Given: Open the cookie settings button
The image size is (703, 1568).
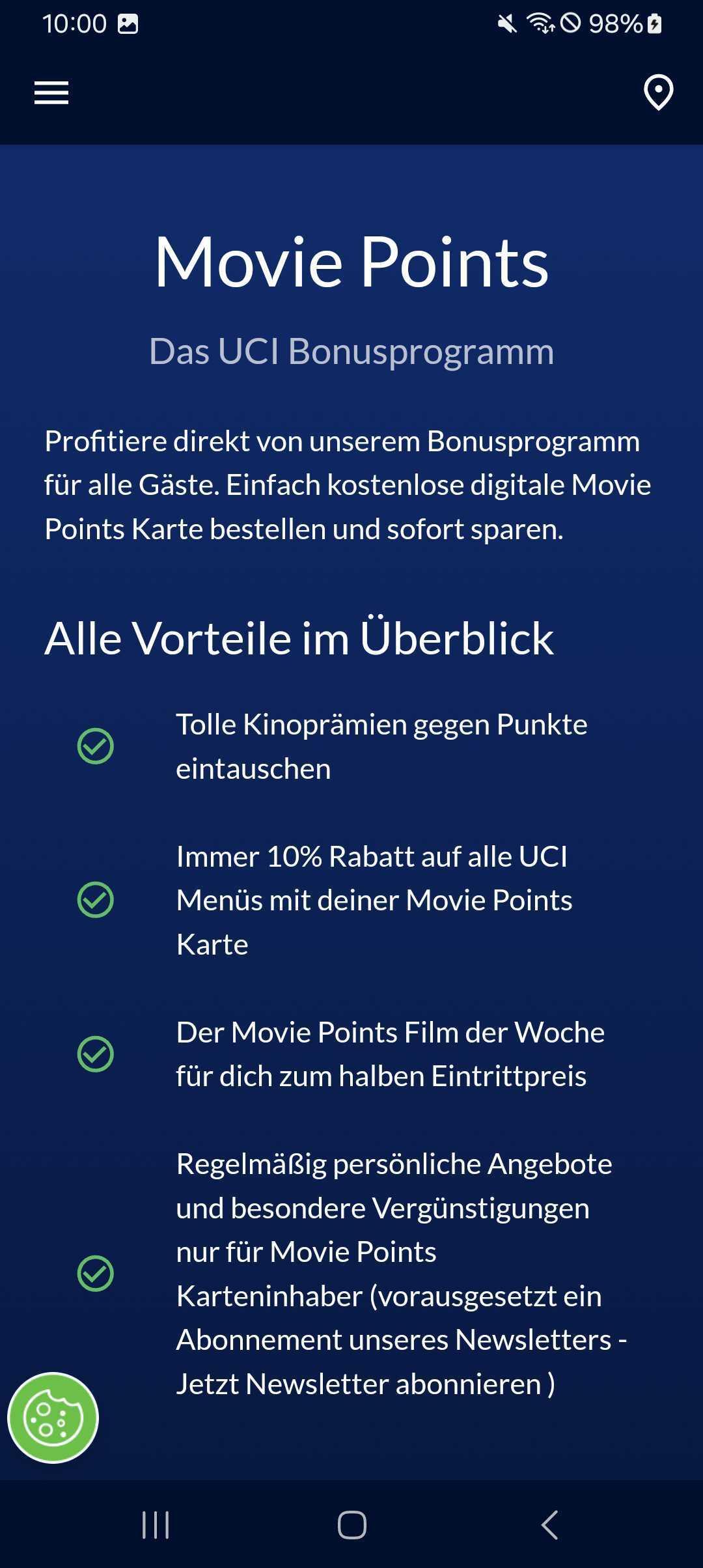Looking at the screenshot, I should click(53, 1418).
